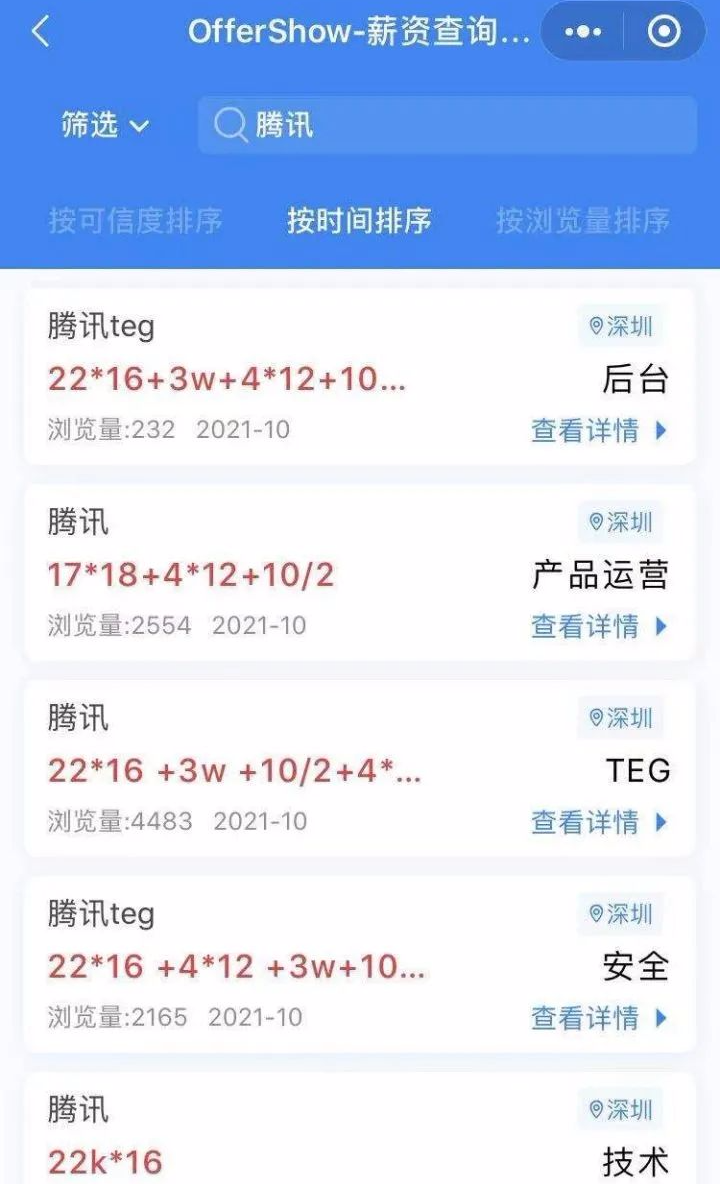Expand the 筛选 filter dropdown

(105, 125)
